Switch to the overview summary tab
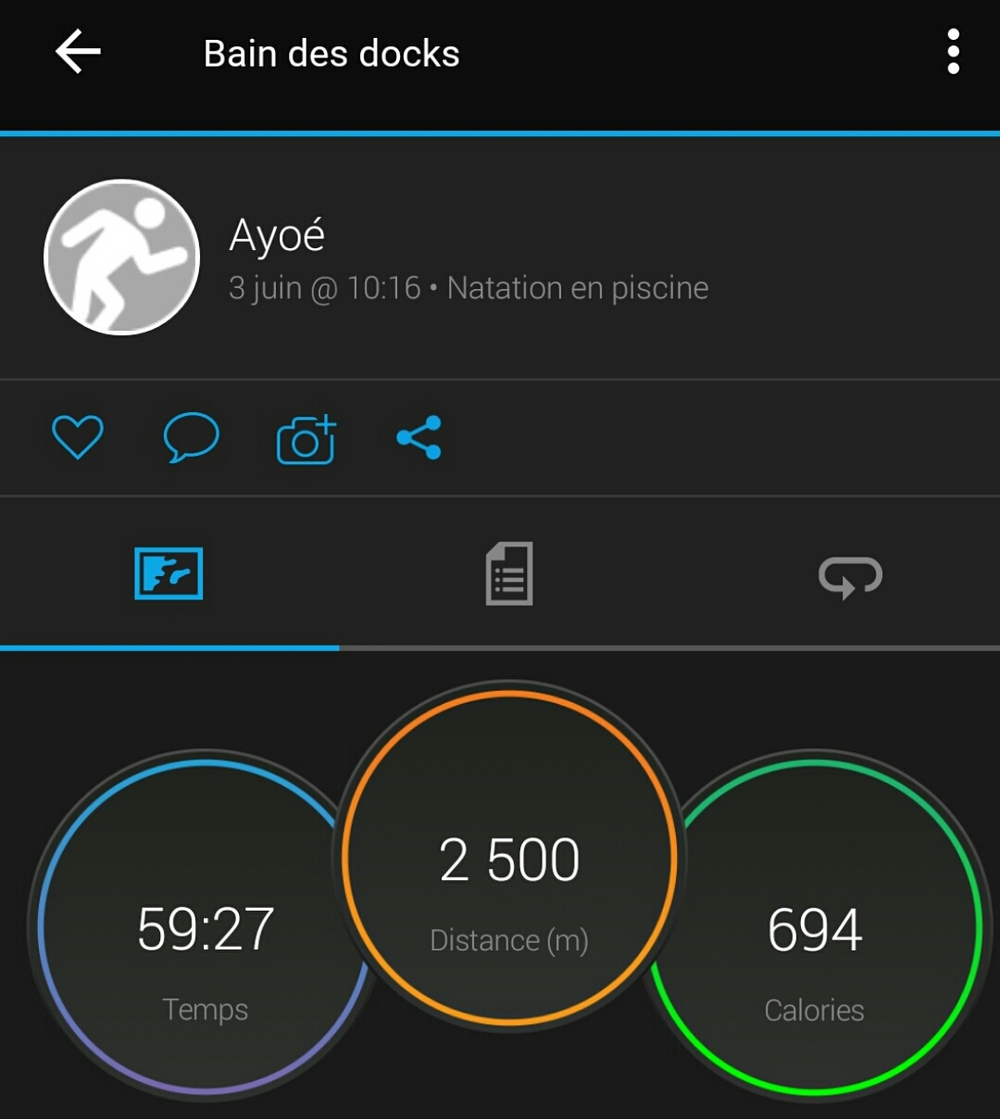The image size is (1000, 1119). (x=169, y=574)
